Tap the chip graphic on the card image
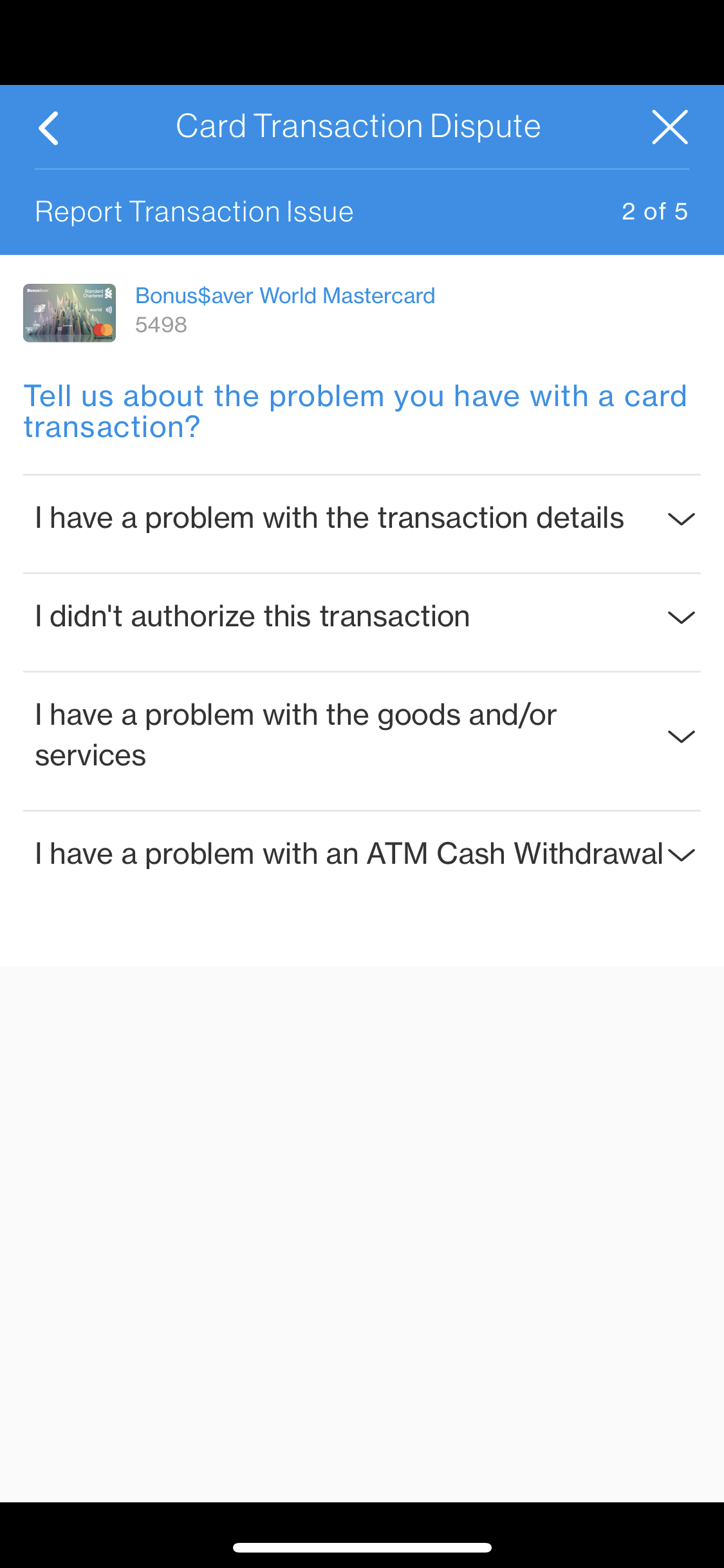This screenshot has height=1568, width=724. pyautogui.click(x=39, y=308)
